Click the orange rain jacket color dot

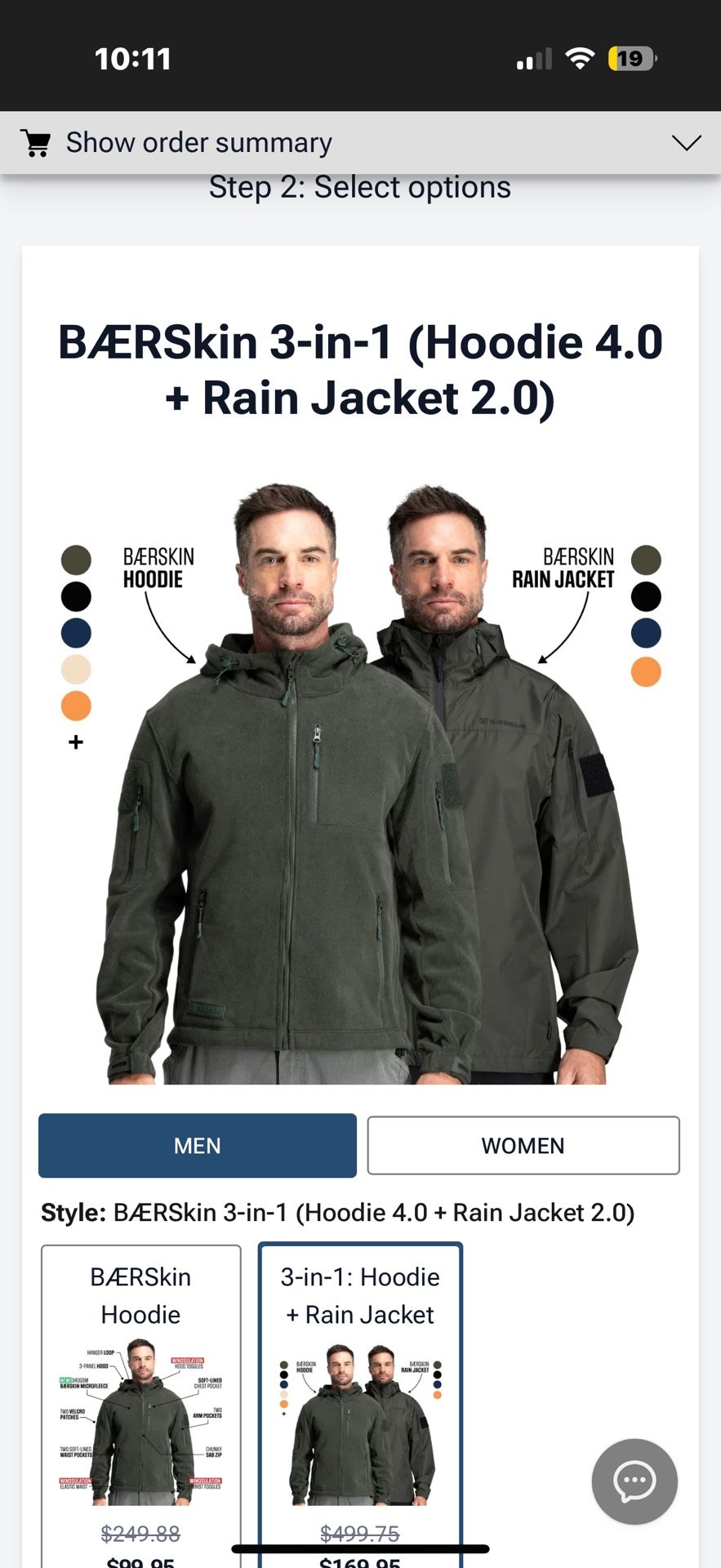(645, 670)
